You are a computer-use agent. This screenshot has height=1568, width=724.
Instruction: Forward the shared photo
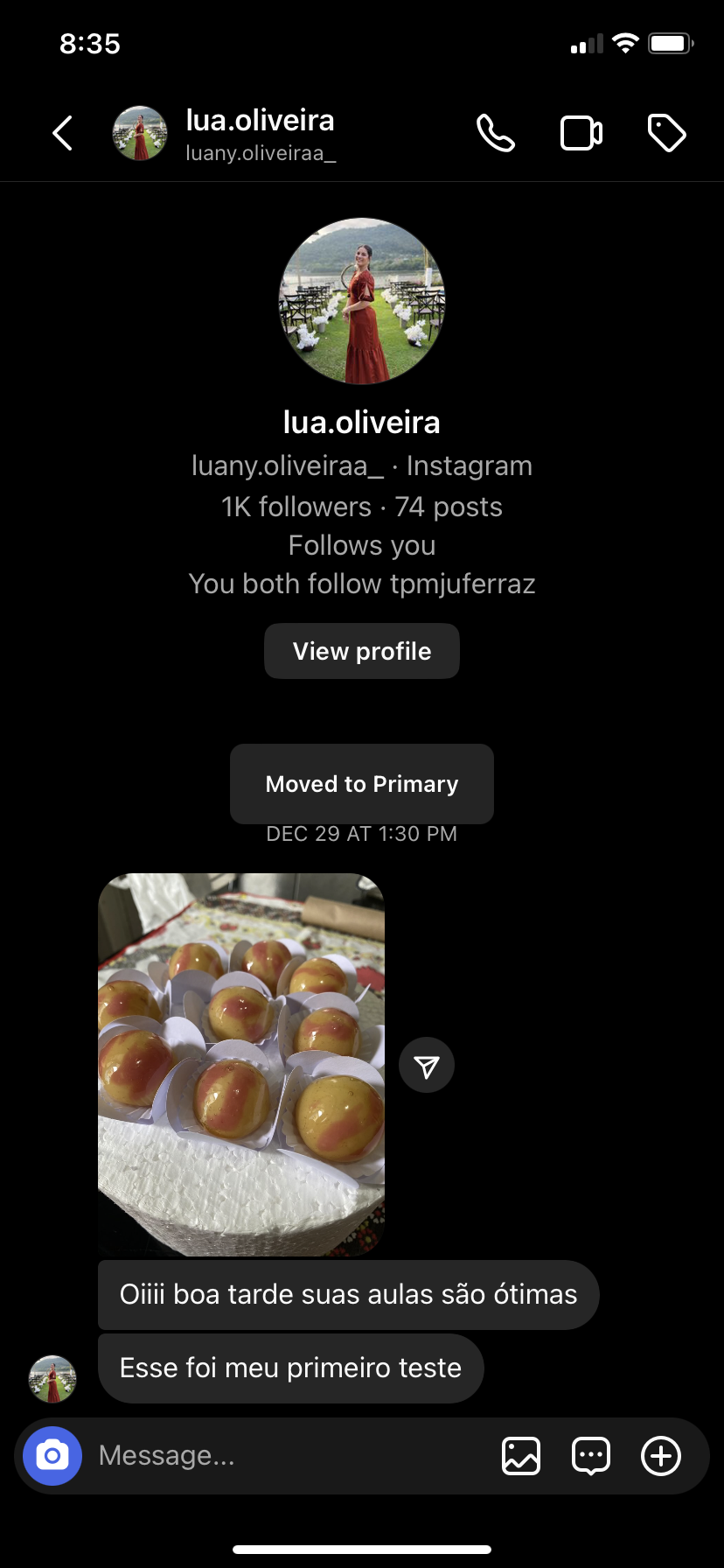point(427,1066)
